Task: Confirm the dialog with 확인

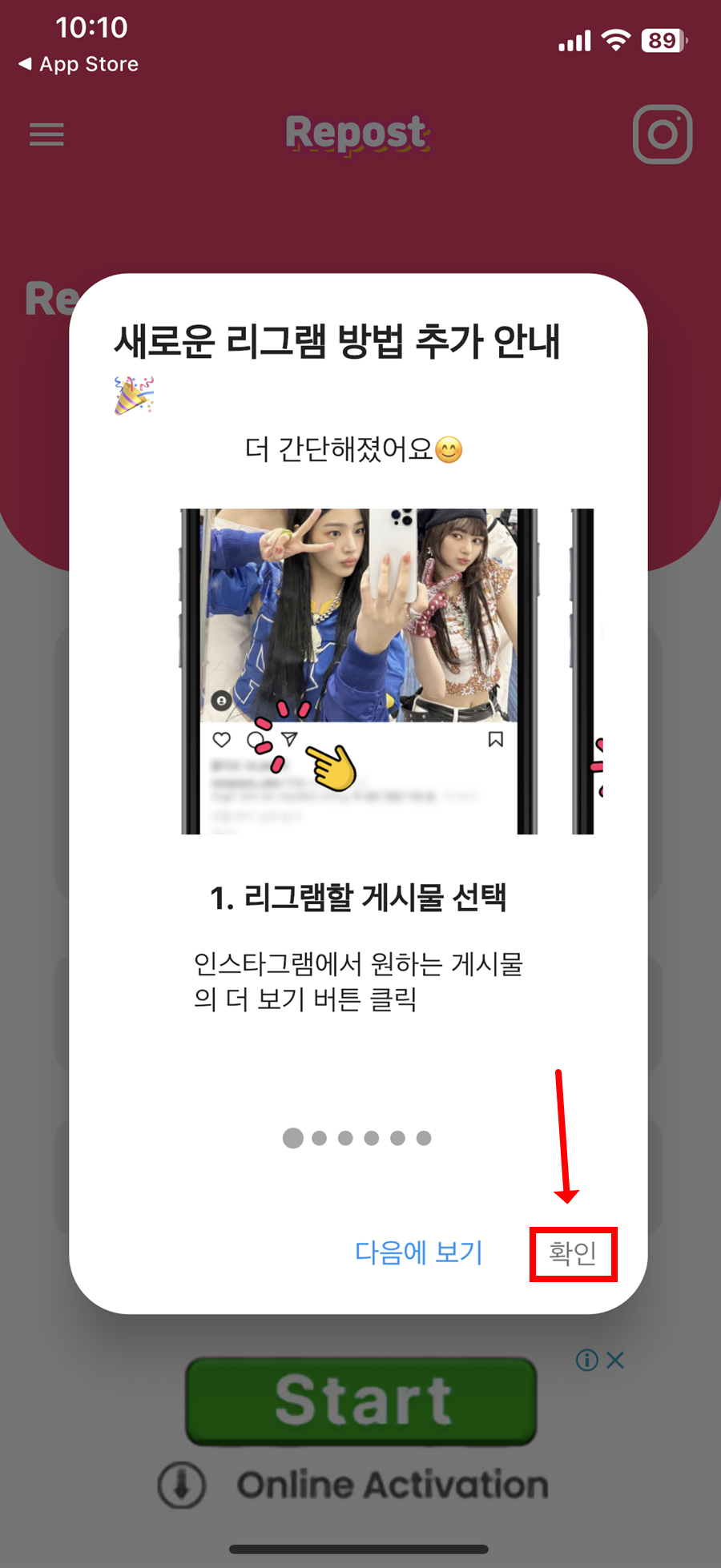Action: pos(573,1253)
